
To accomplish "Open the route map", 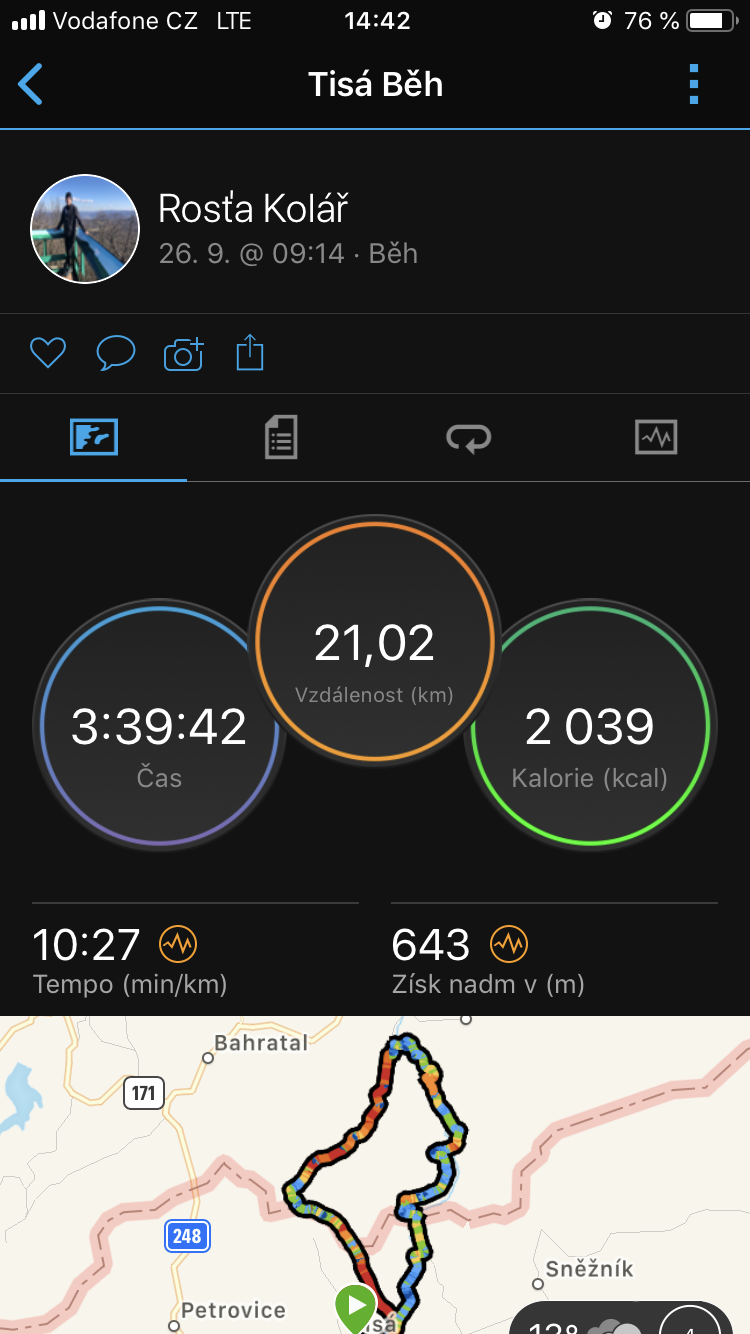I will (x=375, y=1175).
